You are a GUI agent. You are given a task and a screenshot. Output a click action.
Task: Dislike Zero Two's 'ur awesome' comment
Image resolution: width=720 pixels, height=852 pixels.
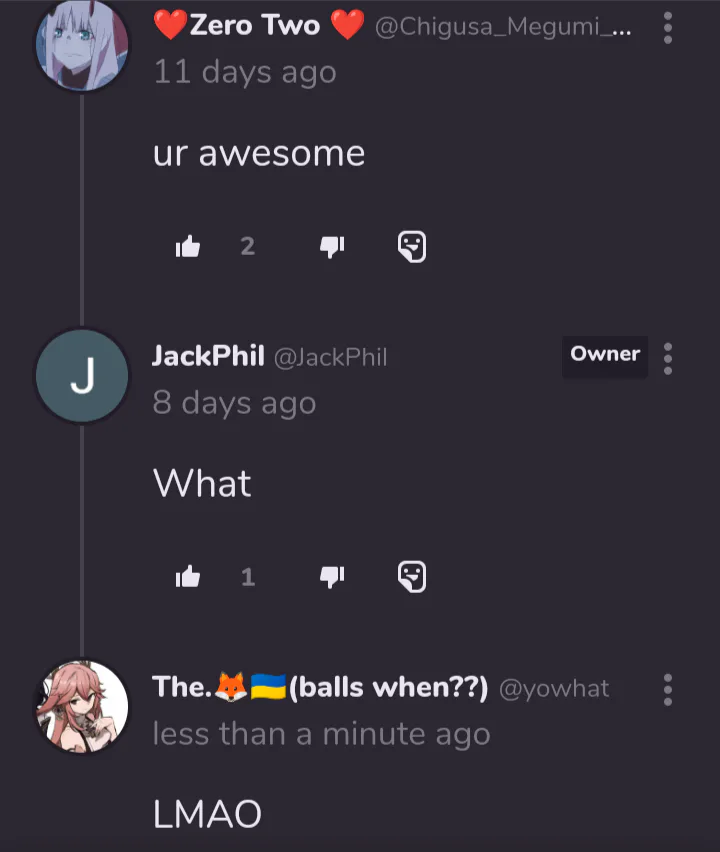coord(332,246)
